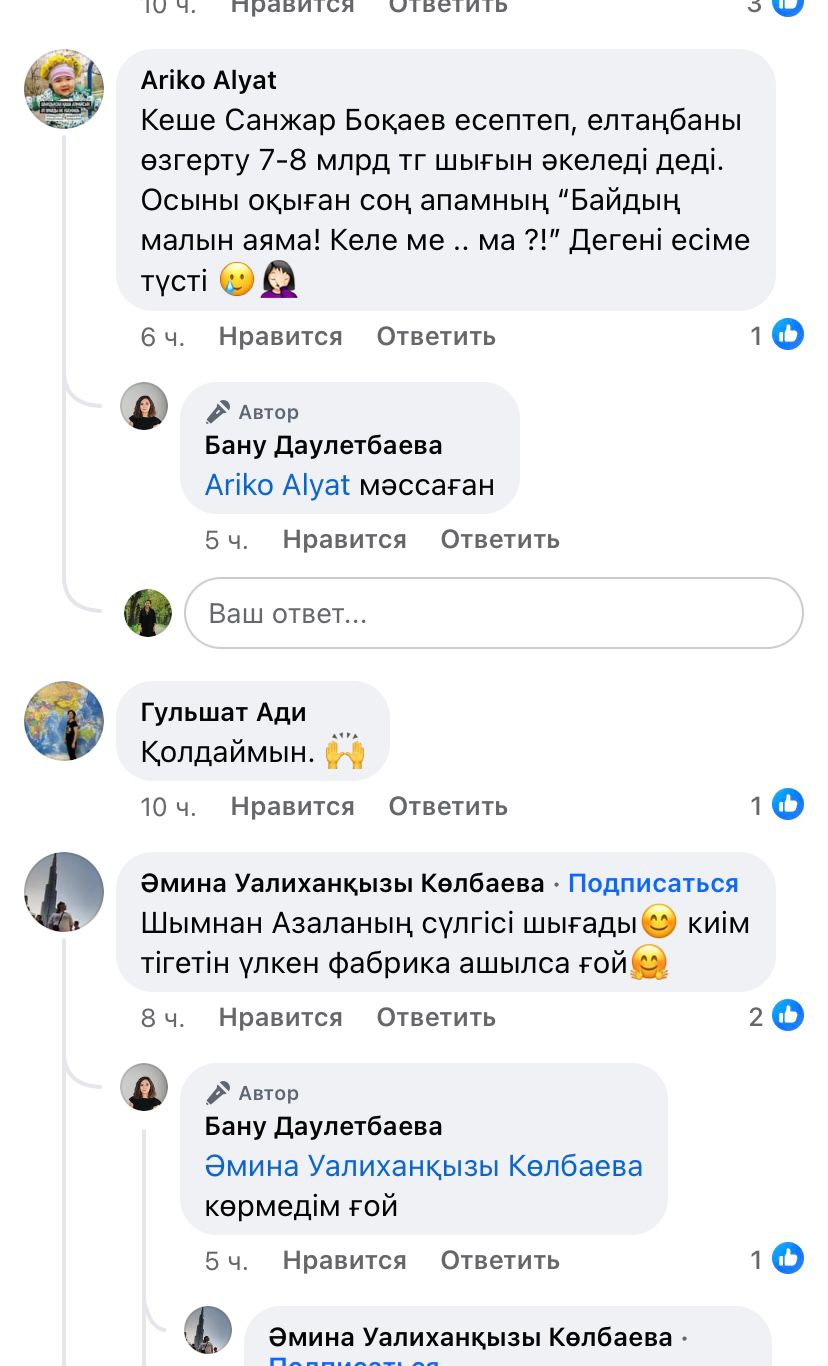This screenshot has width=828, height=1366.
Task: Like Әмина Уалиханқызы Көлбаева's comment about фабрика
Action: [280, 1018]
